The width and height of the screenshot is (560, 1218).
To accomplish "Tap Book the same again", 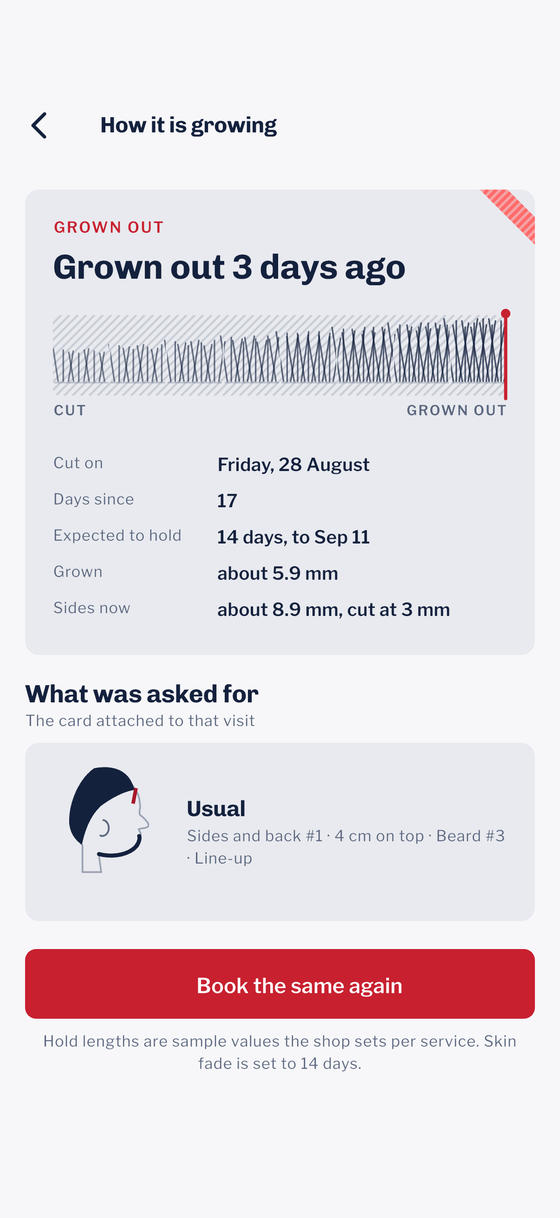I will coord(280,984).
